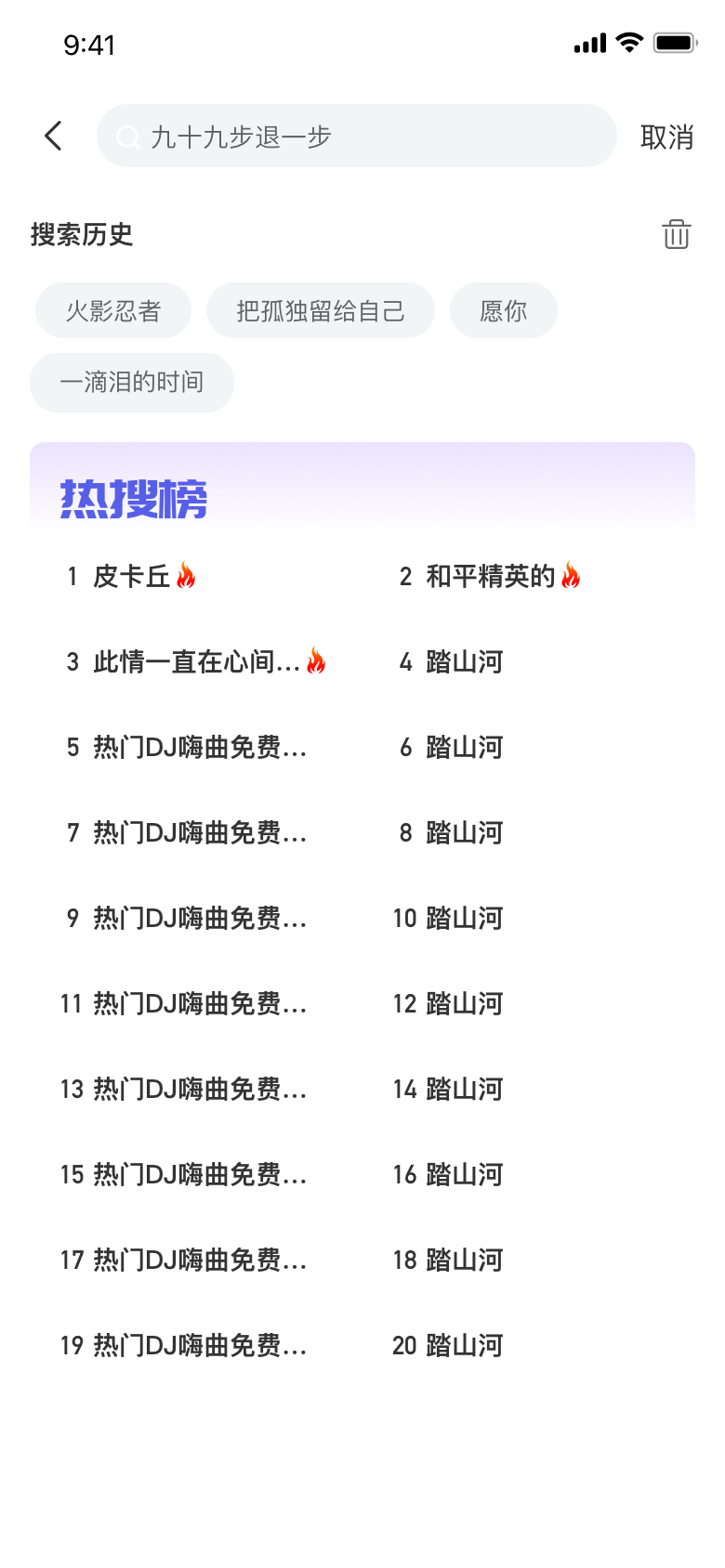Open hot search number 15 热门DJ嗨曲免费
725x1568 pixels.
[199, 1175]
